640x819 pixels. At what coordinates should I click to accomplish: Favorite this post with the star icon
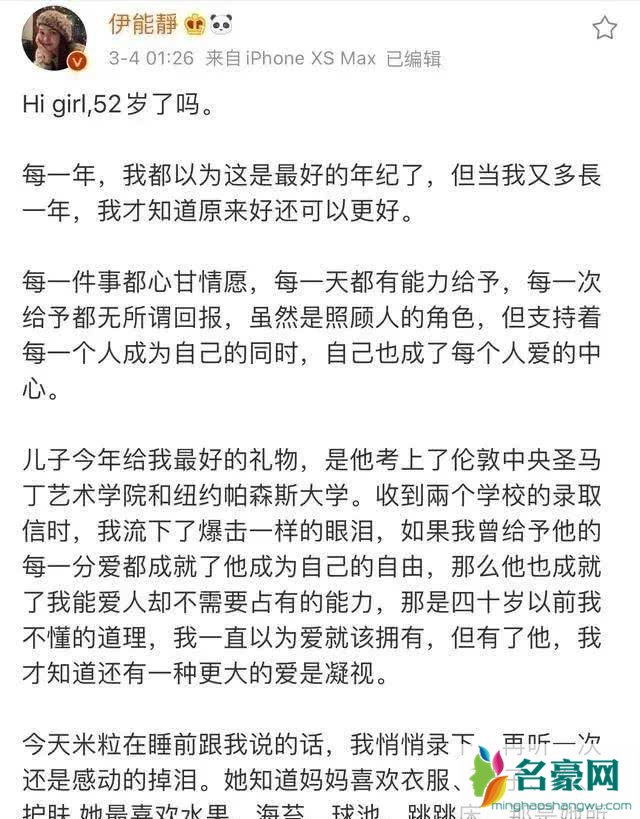[x=604, y=27]
